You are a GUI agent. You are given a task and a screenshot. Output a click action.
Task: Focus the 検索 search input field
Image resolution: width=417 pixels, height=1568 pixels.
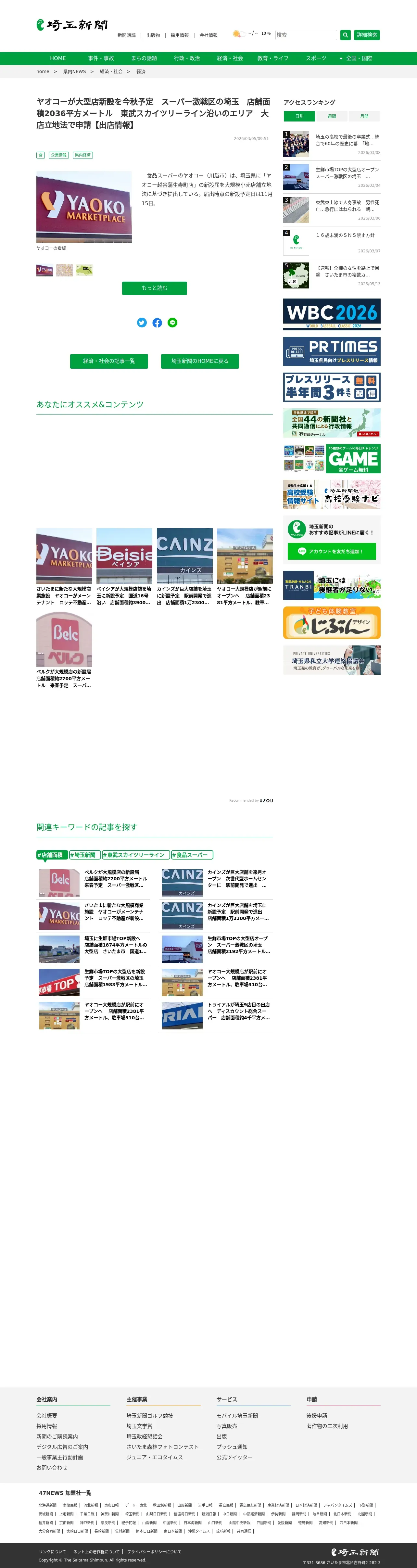point(306,35)
